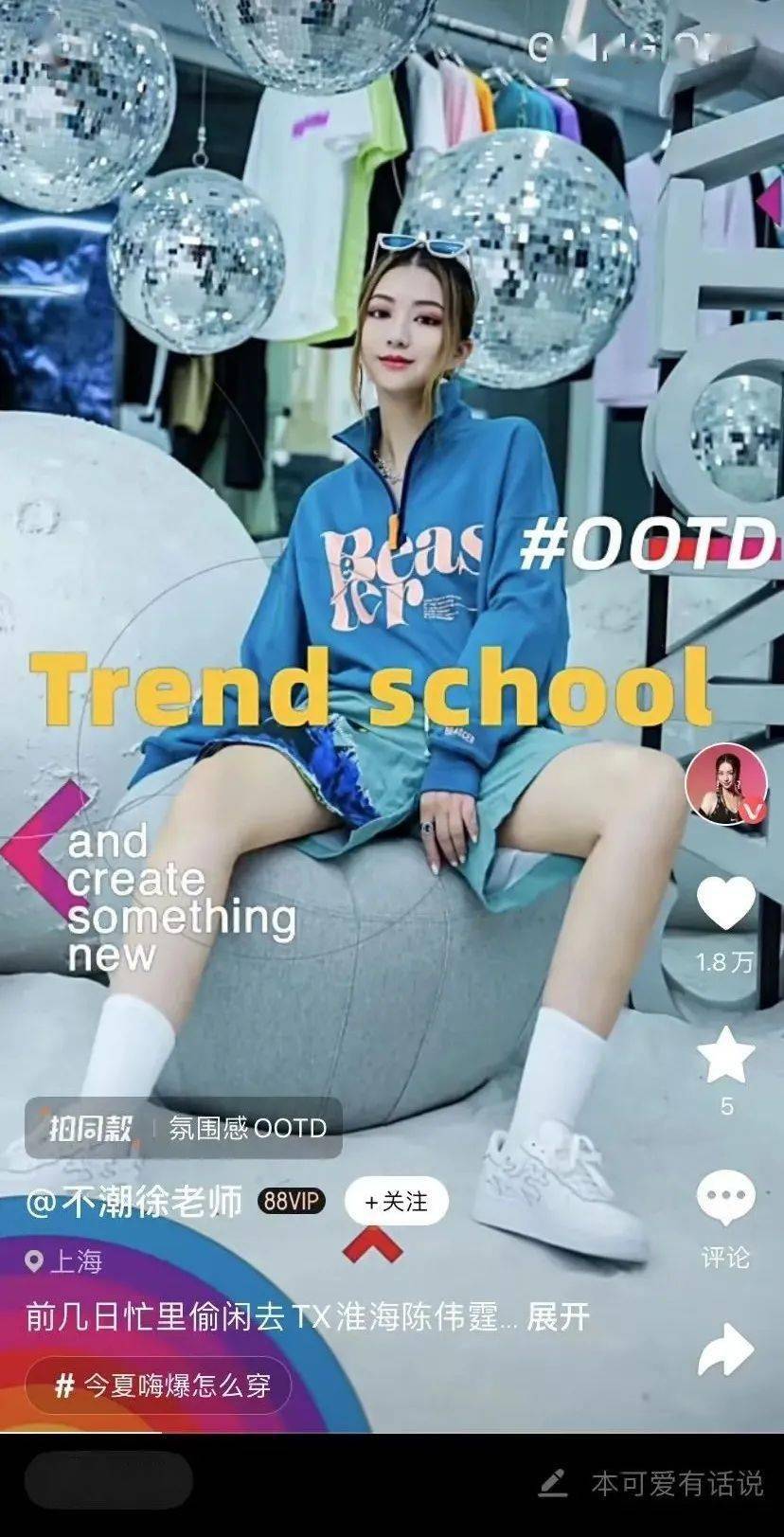Image resolution: width=784 pixels, height=1537 pixels.
Task: Favorite the video with the star icon
Action: point(725,1056)
